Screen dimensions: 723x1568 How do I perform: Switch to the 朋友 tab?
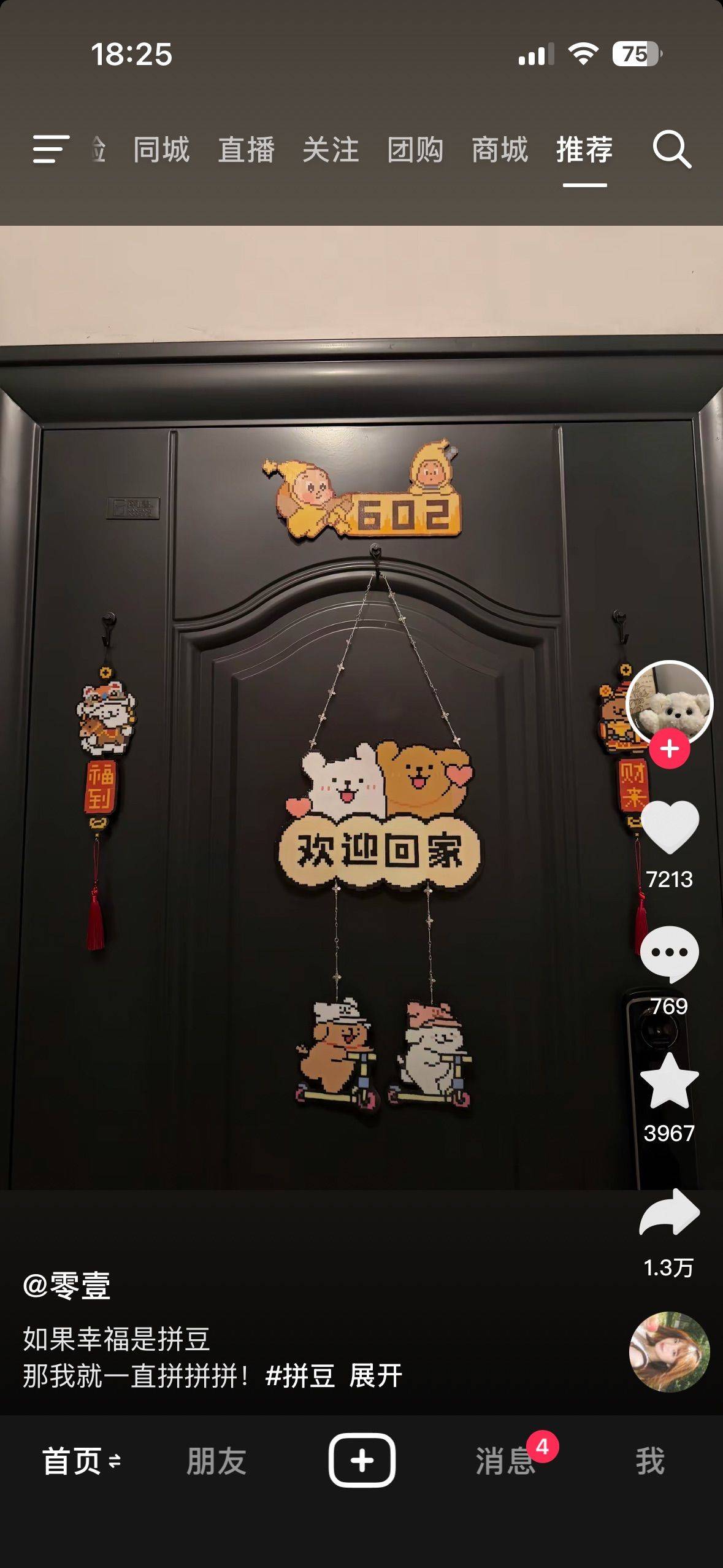coord(216,1461)
